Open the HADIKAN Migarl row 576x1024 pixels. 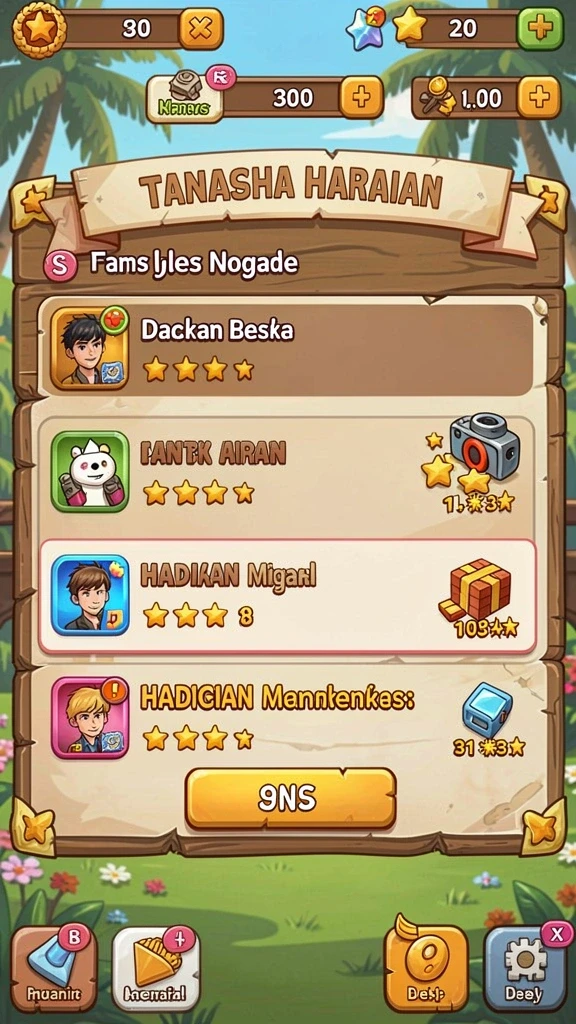coord(287,596)
